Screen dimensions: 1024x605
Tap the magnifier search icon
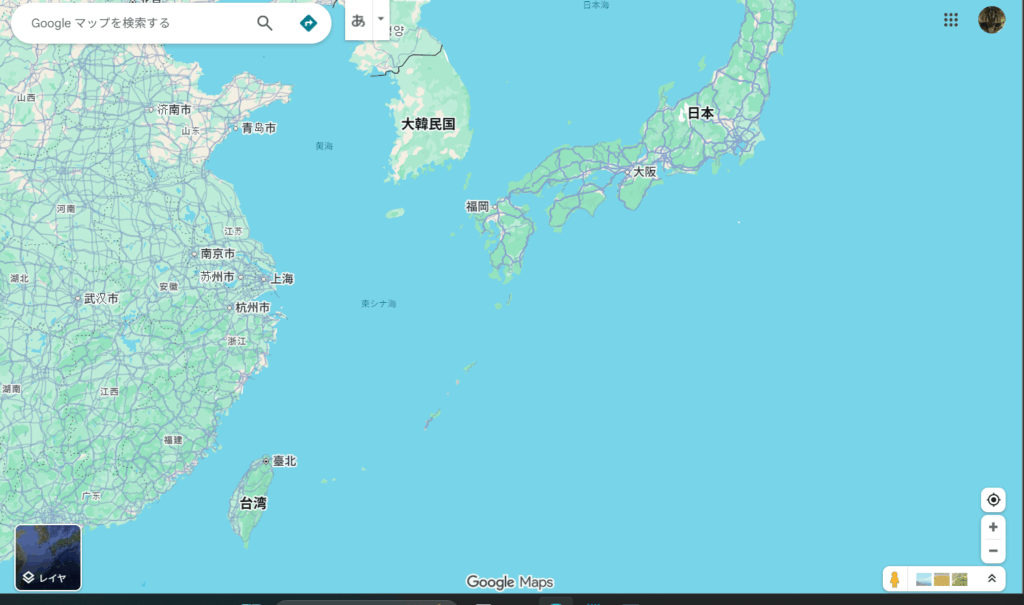point(265,23)
